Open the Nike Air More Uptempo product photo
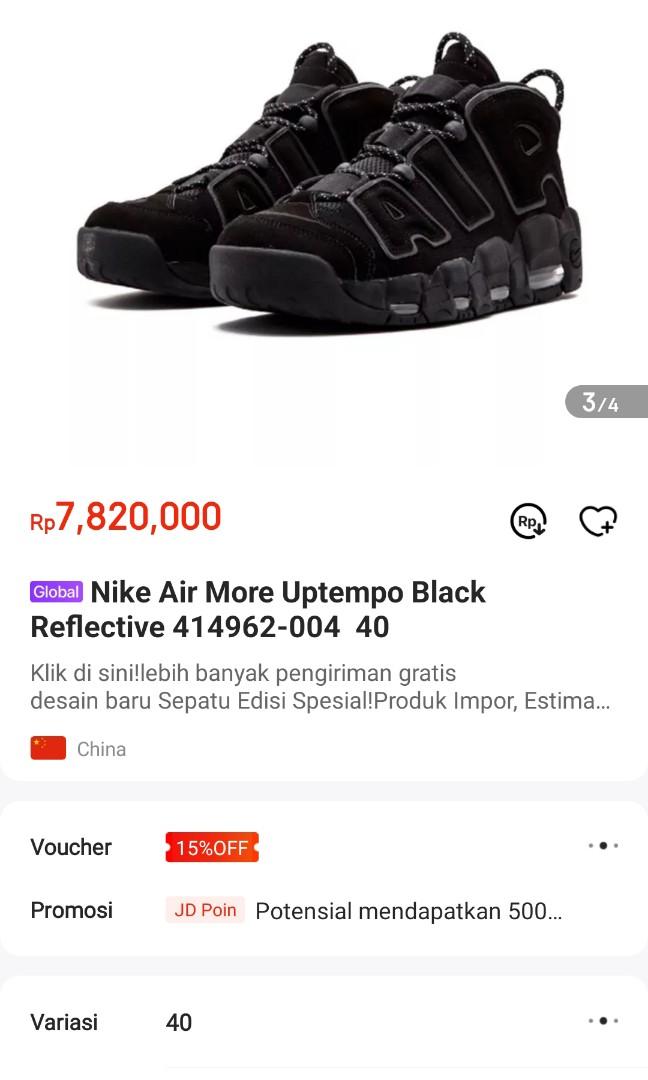Viewport: 648px width, 1080px height. [x=330, y=190]
